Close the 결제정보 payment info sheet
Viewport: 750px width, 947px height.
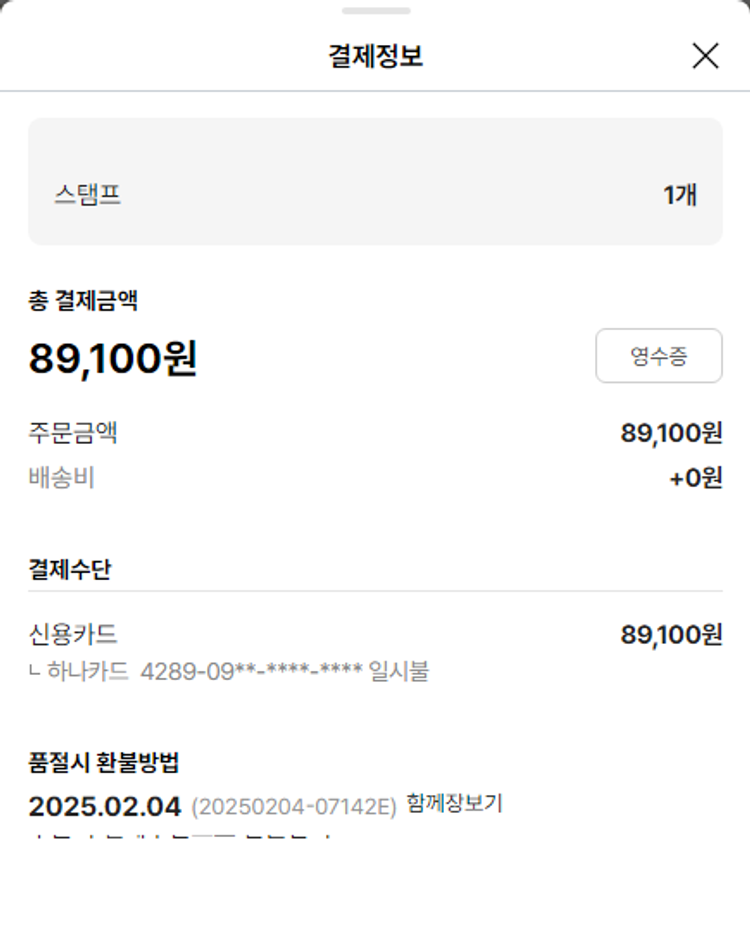tap(705, 56)
